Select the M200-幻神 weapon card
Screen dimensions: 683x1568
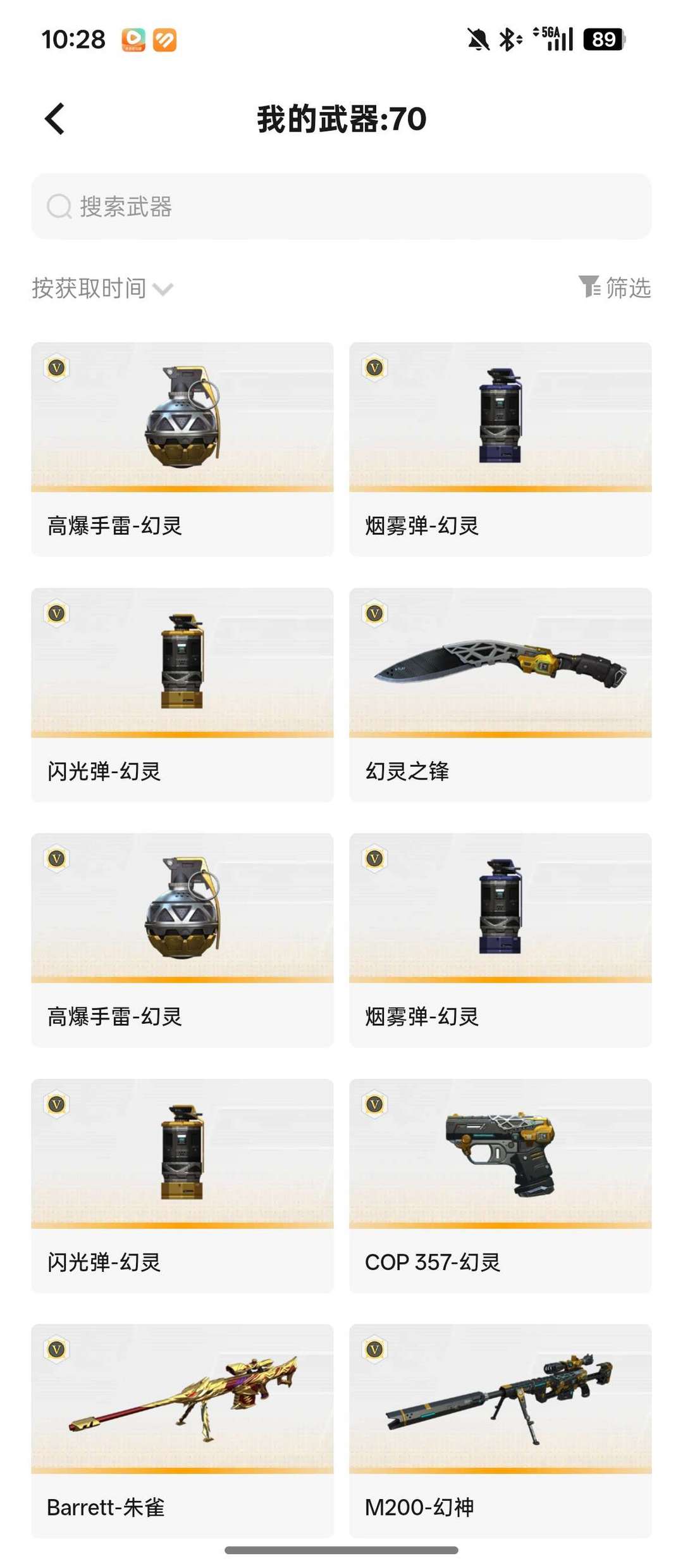(x=500, y=1431)
